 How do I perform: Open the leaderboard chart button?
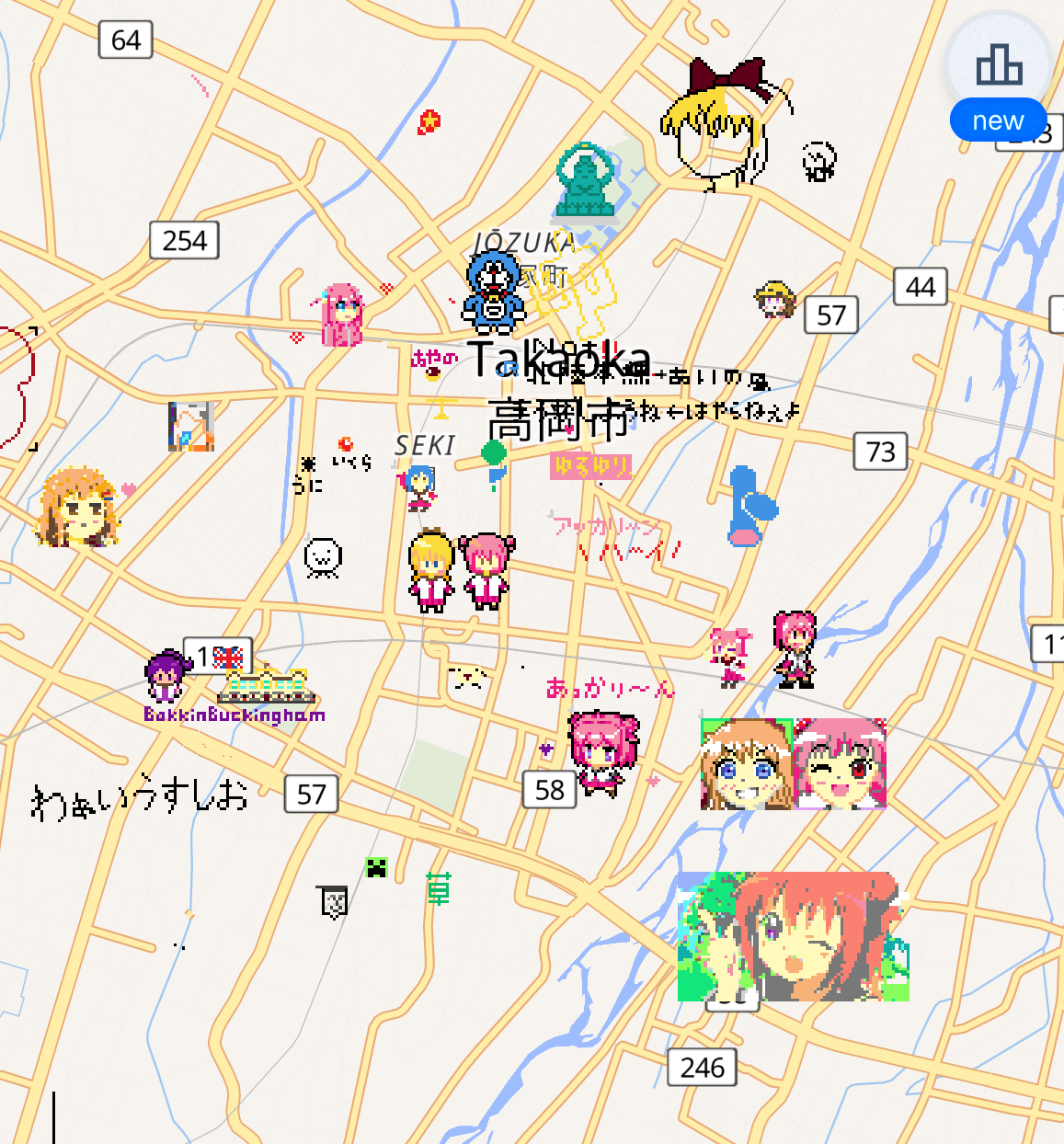tap(999, 65)
